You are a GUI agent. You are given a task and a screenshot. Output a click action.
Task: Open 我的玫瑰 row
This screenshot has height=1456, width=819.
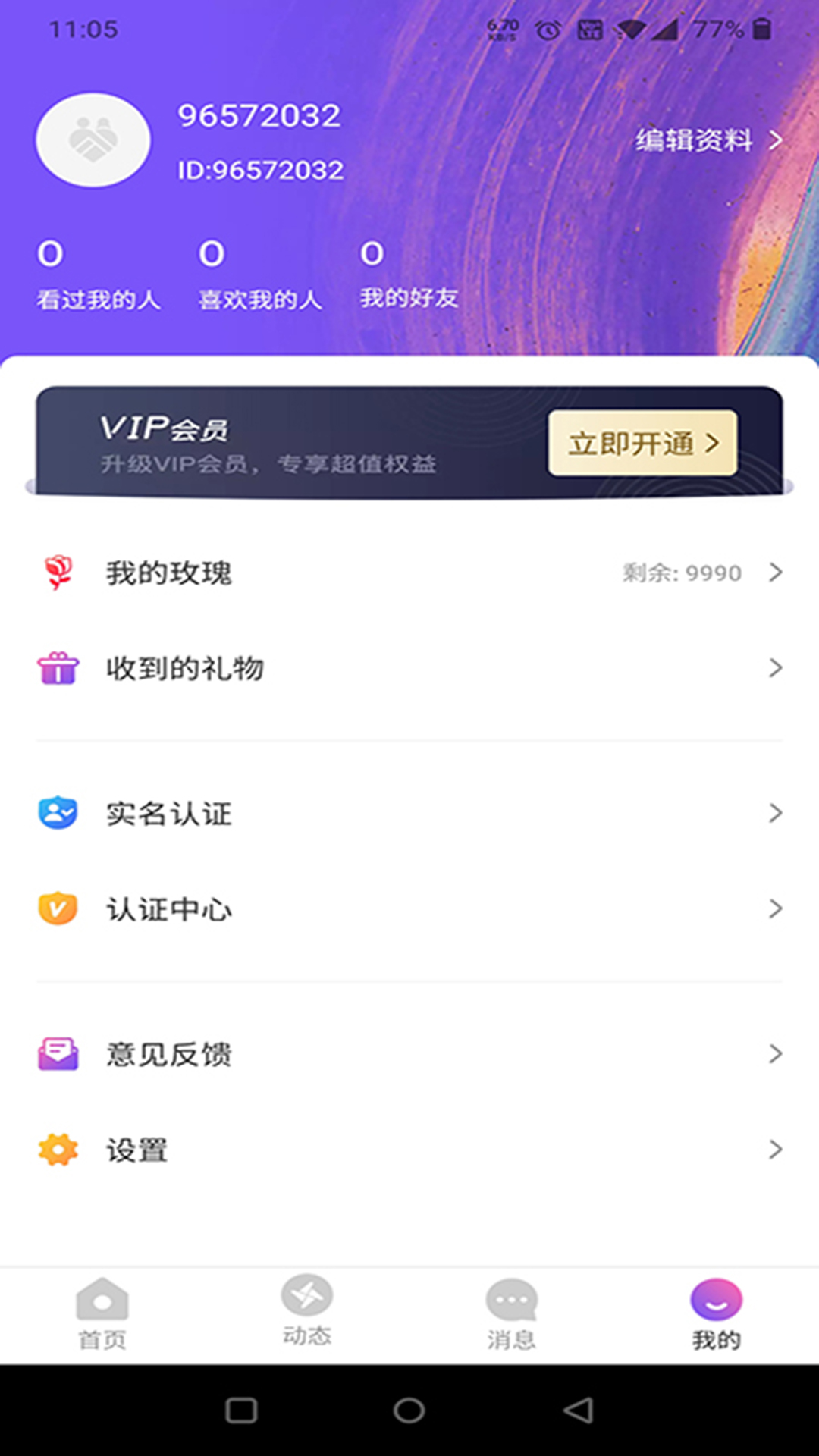pos(409,573)
